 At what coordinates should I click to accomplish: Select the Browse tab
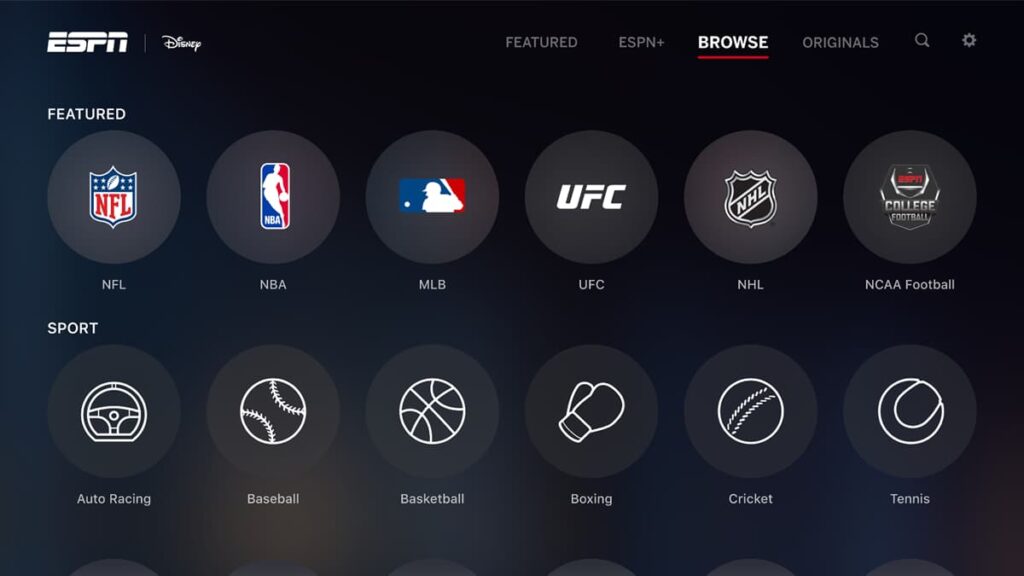[x=733, y=42]
